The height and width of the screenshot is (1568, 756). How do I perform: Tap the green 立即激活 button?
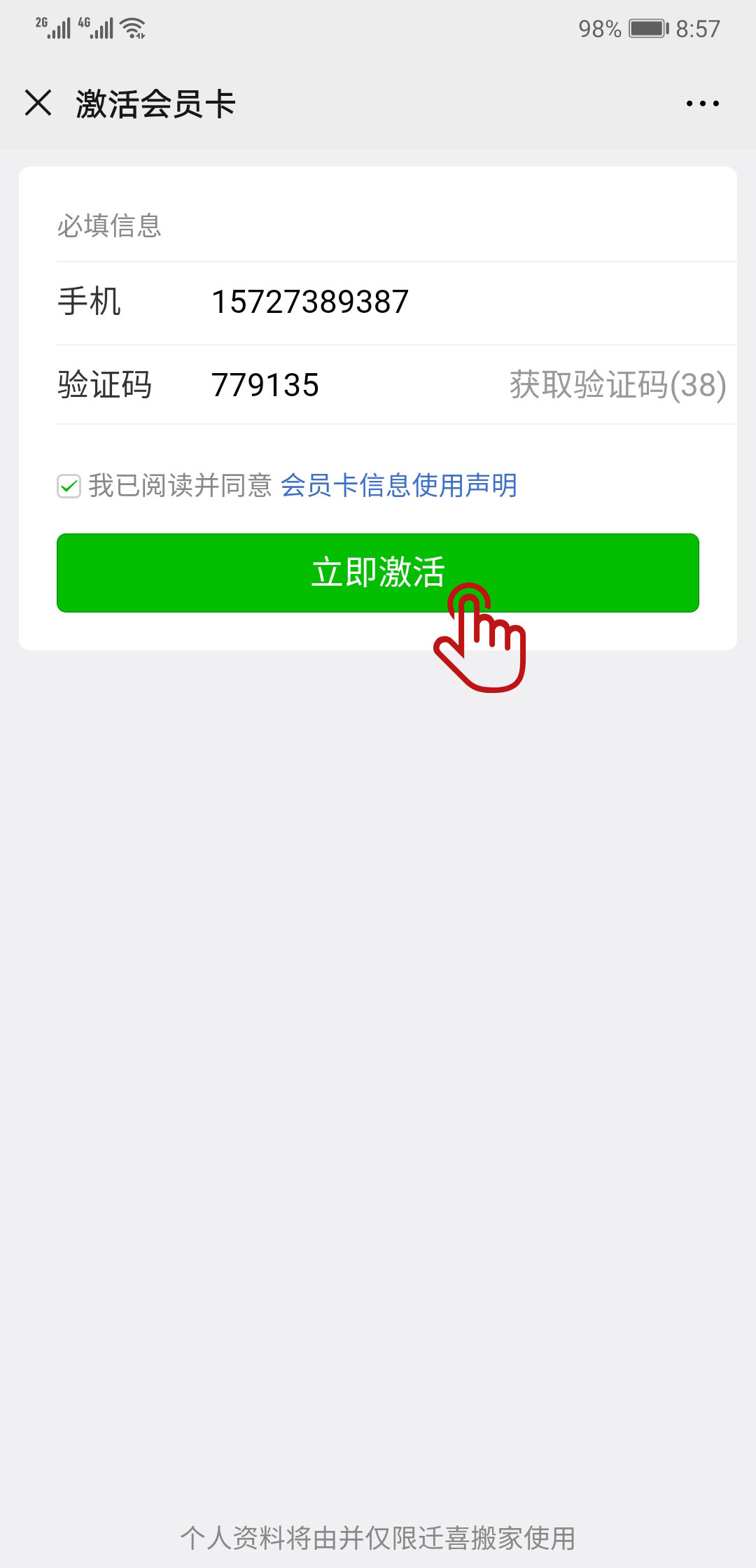378,573
